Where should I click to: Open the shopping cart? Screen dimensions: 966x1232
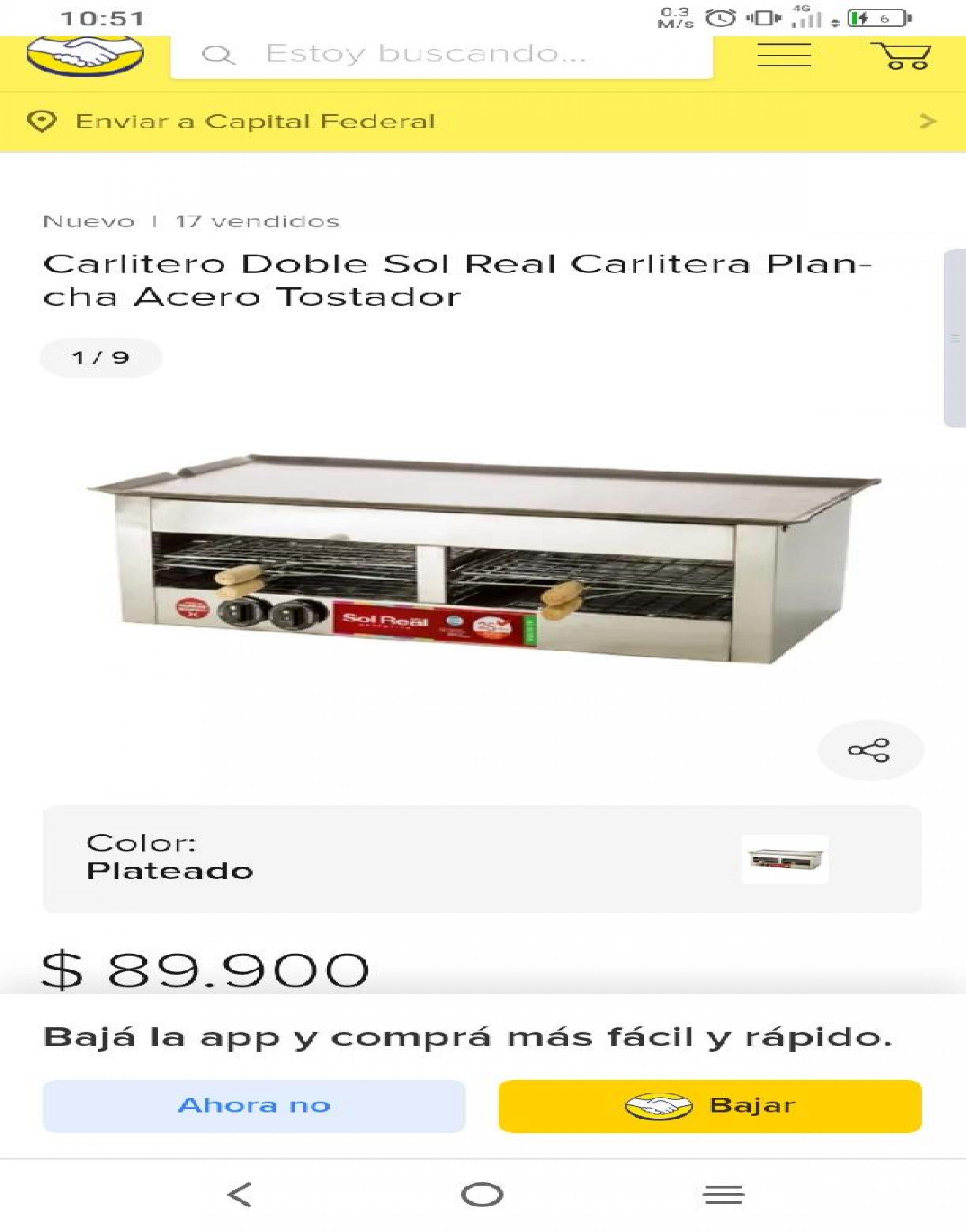[901, 55]
